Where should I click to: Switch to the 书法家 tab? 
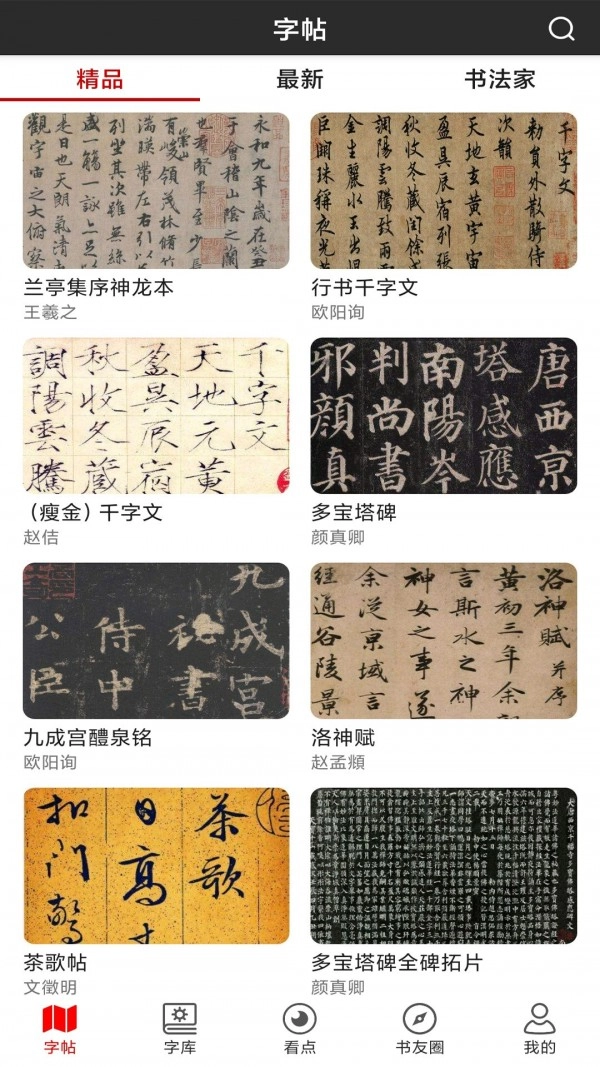(500, 80)
